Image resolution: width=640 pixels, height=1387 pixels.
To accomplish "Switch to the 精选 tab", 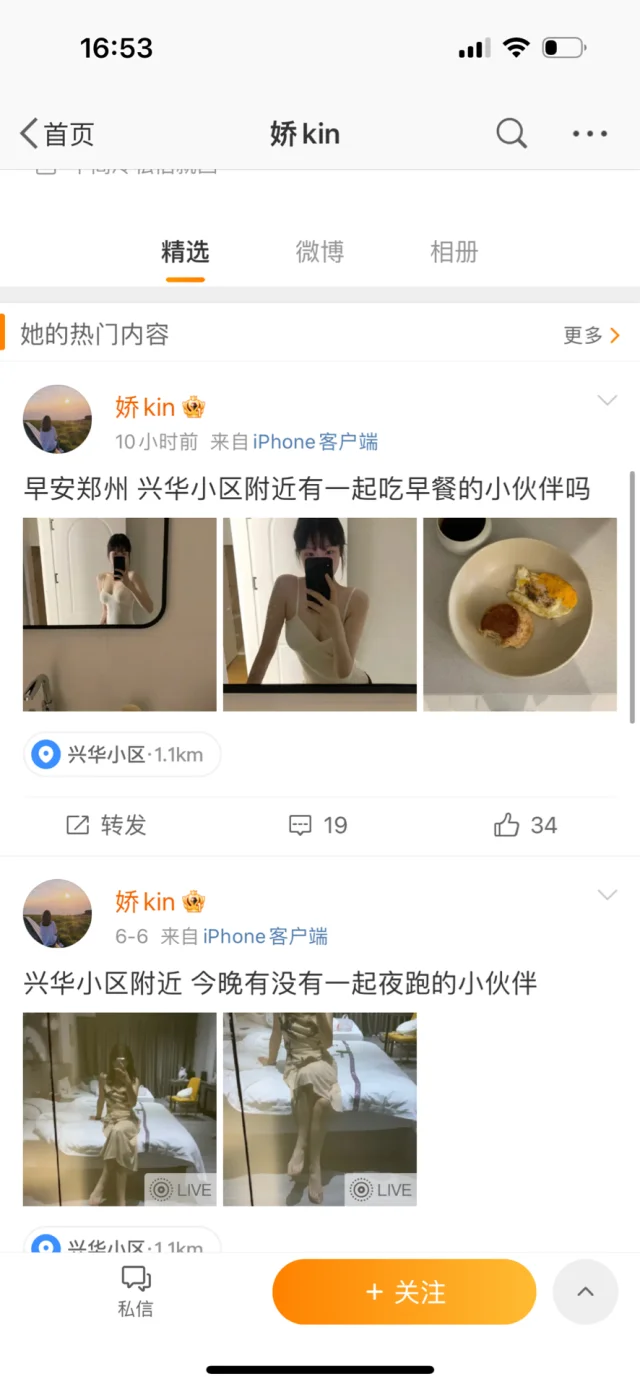I will (x=185, y=252).
